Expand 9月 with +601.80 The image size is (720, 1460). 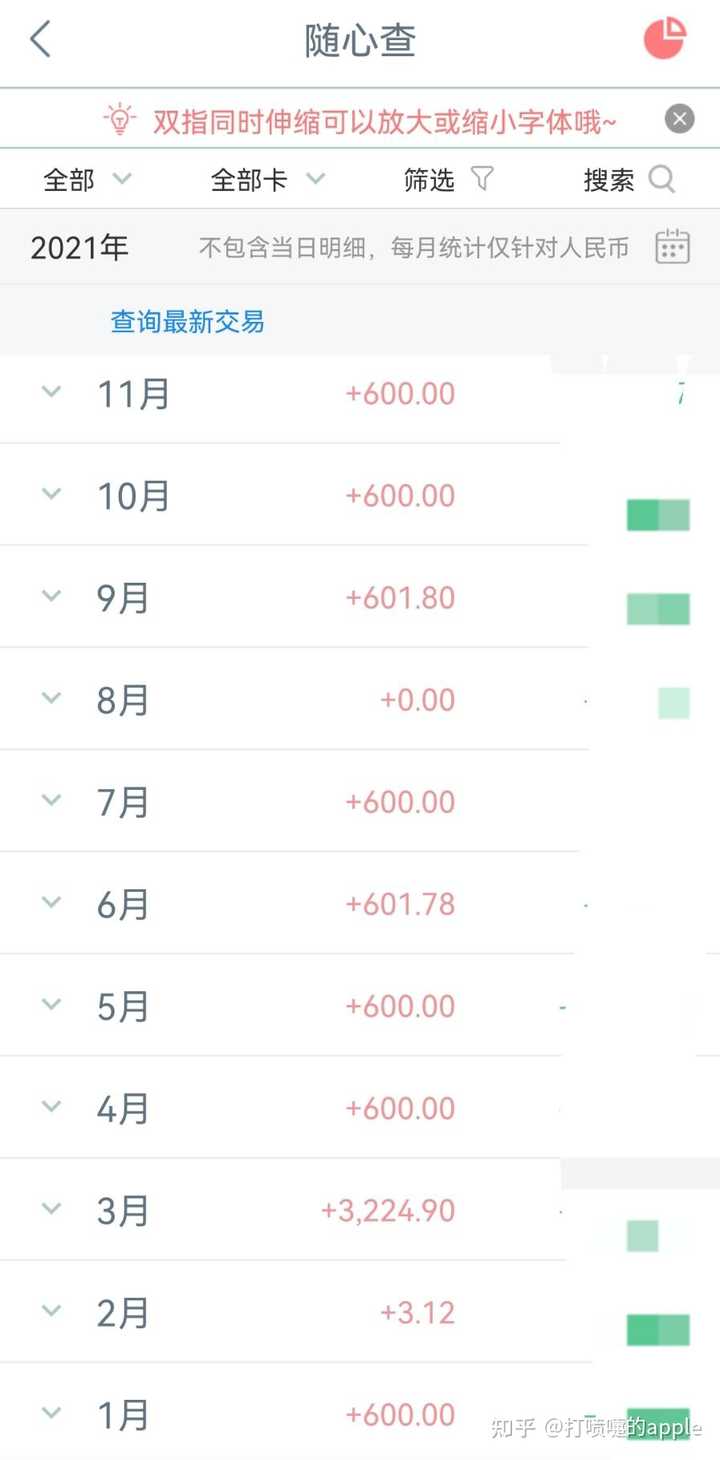(52, 597)
